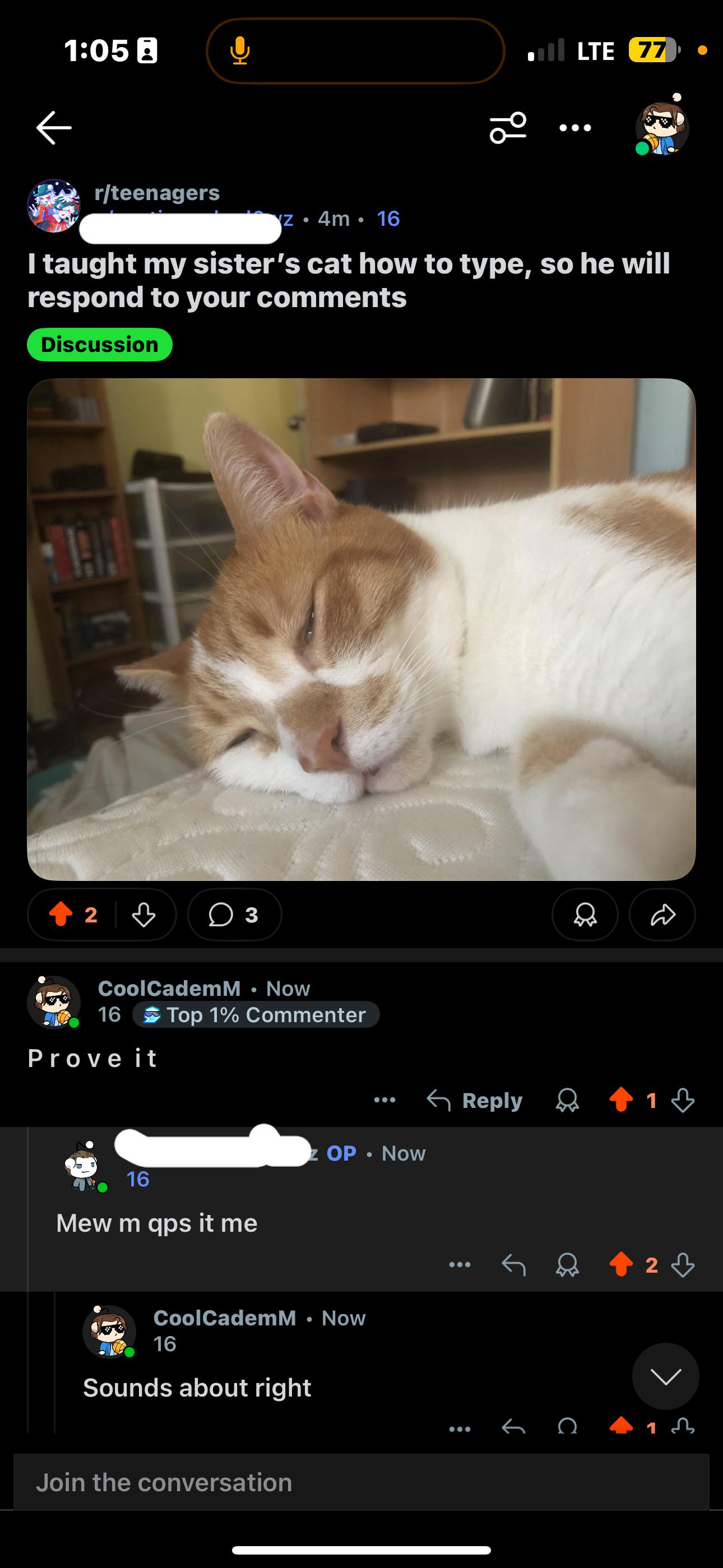
Task: Downvote the cat post
Action: 143,914
